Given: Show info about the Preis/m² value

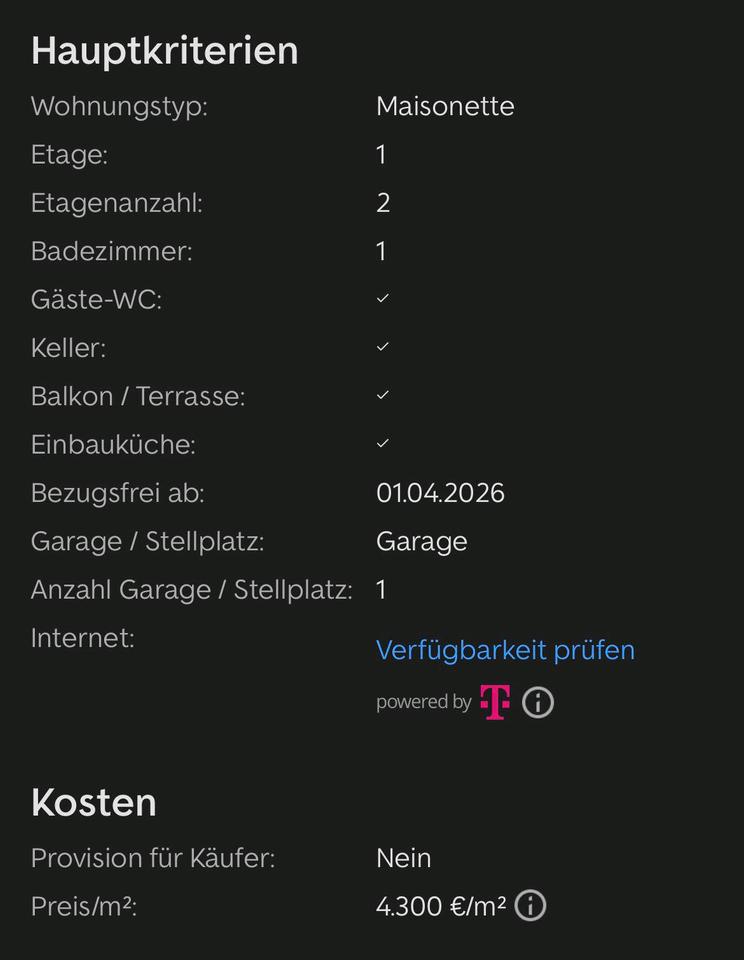Looking at the screenshot, I should [x=530, y=906].
